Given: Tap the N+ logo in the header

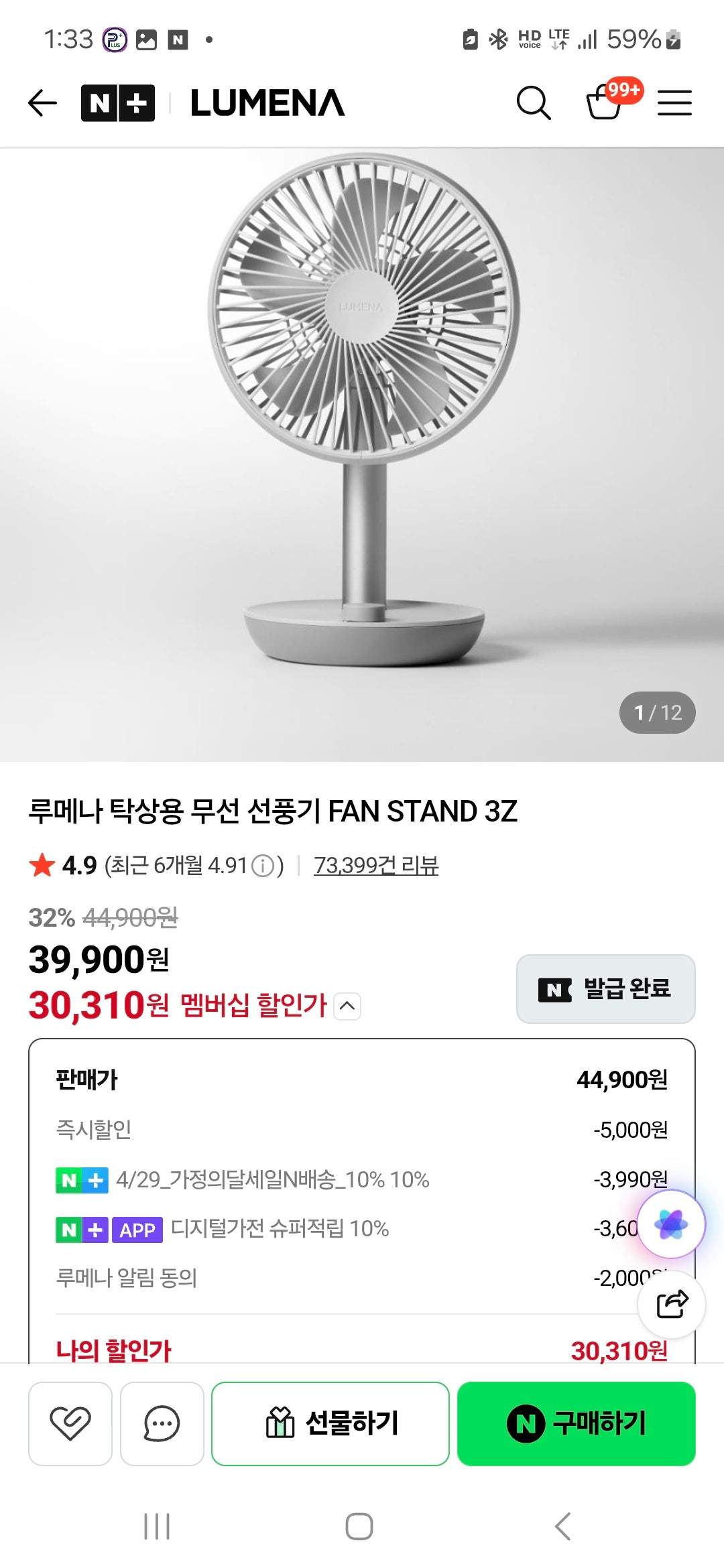Looking at the screenshot, I should pyautogui.click(x=117, y=102).
